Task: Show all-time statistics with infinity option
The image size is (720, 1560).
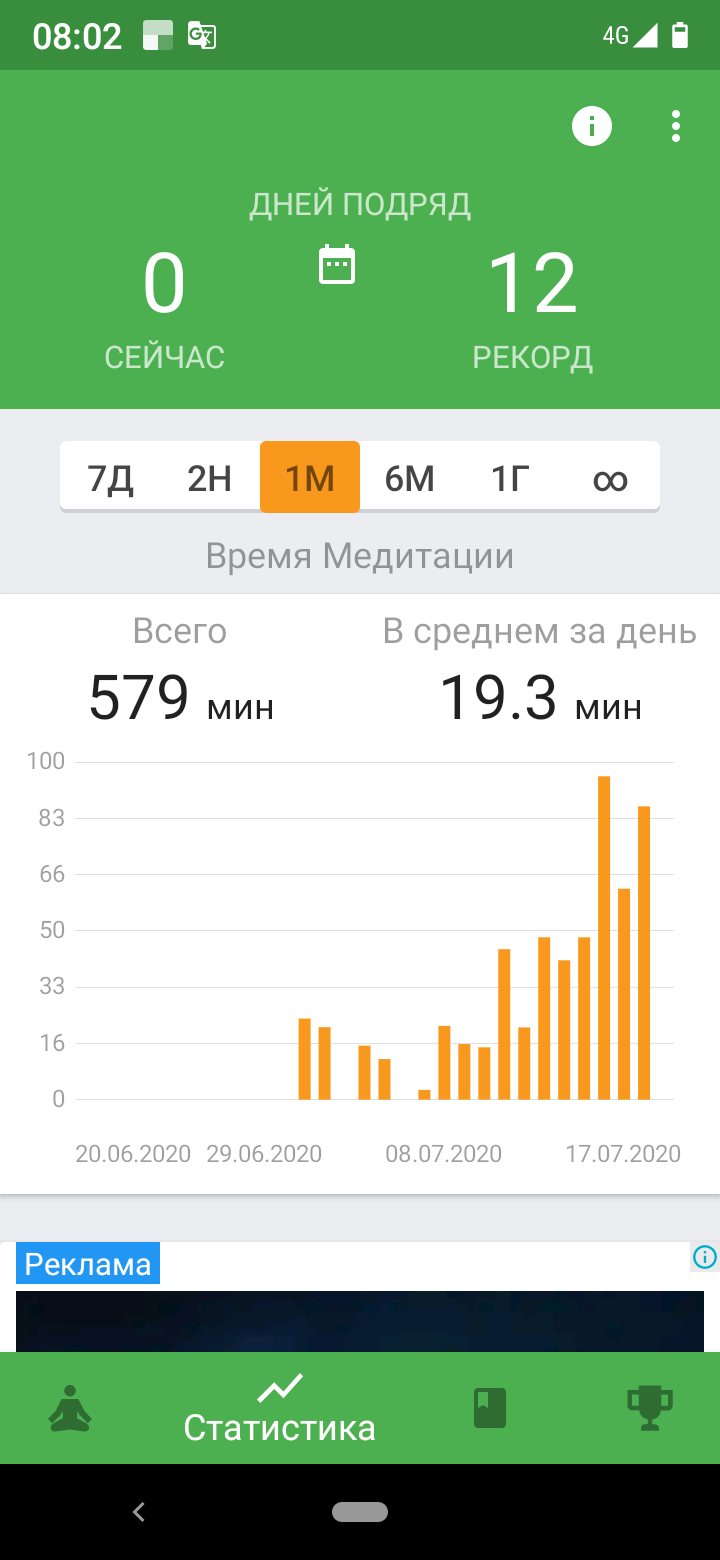Action: point(609,478)
